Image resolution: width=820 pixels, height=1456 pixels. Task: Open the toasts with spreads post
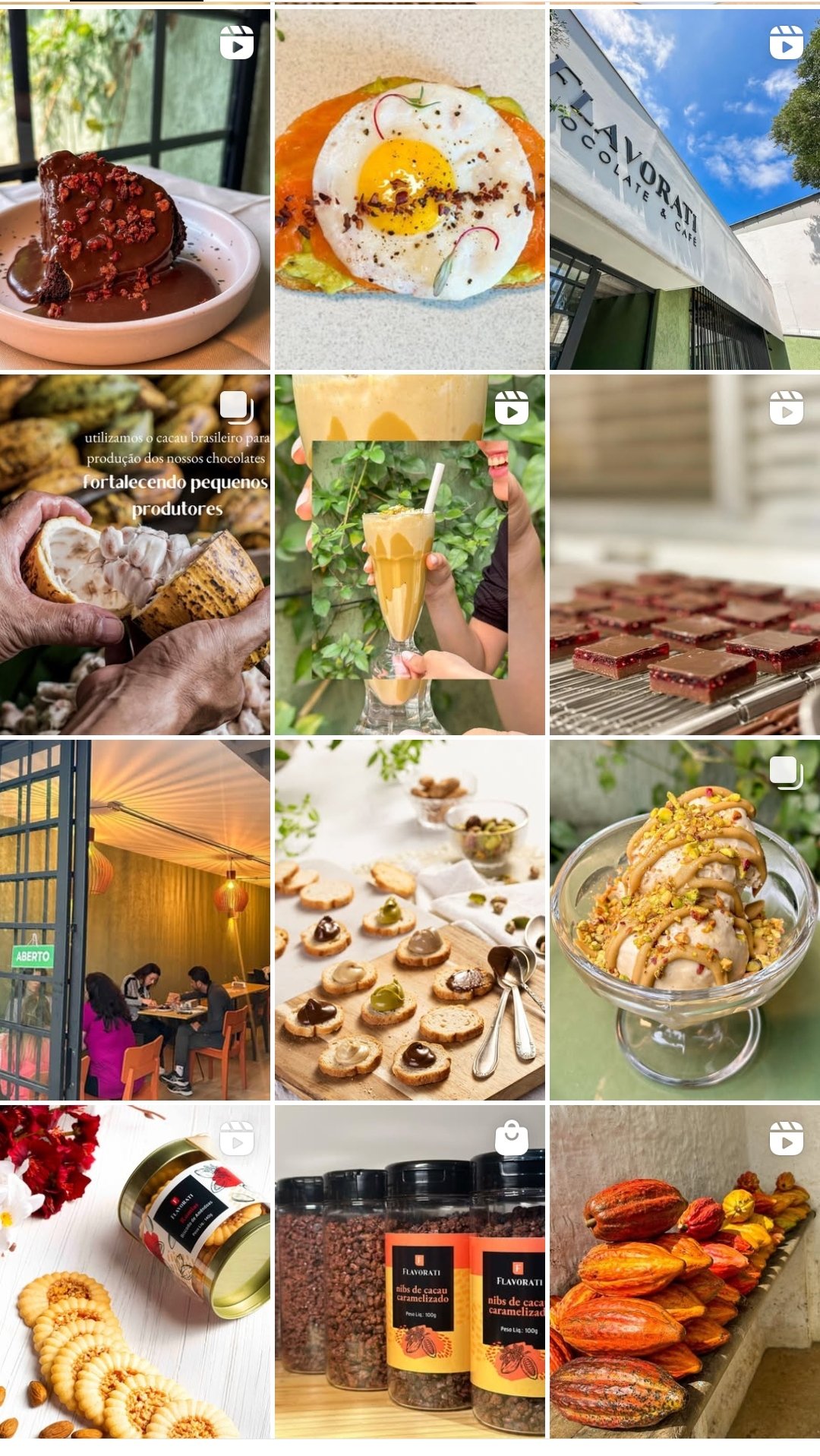point(409,920)
